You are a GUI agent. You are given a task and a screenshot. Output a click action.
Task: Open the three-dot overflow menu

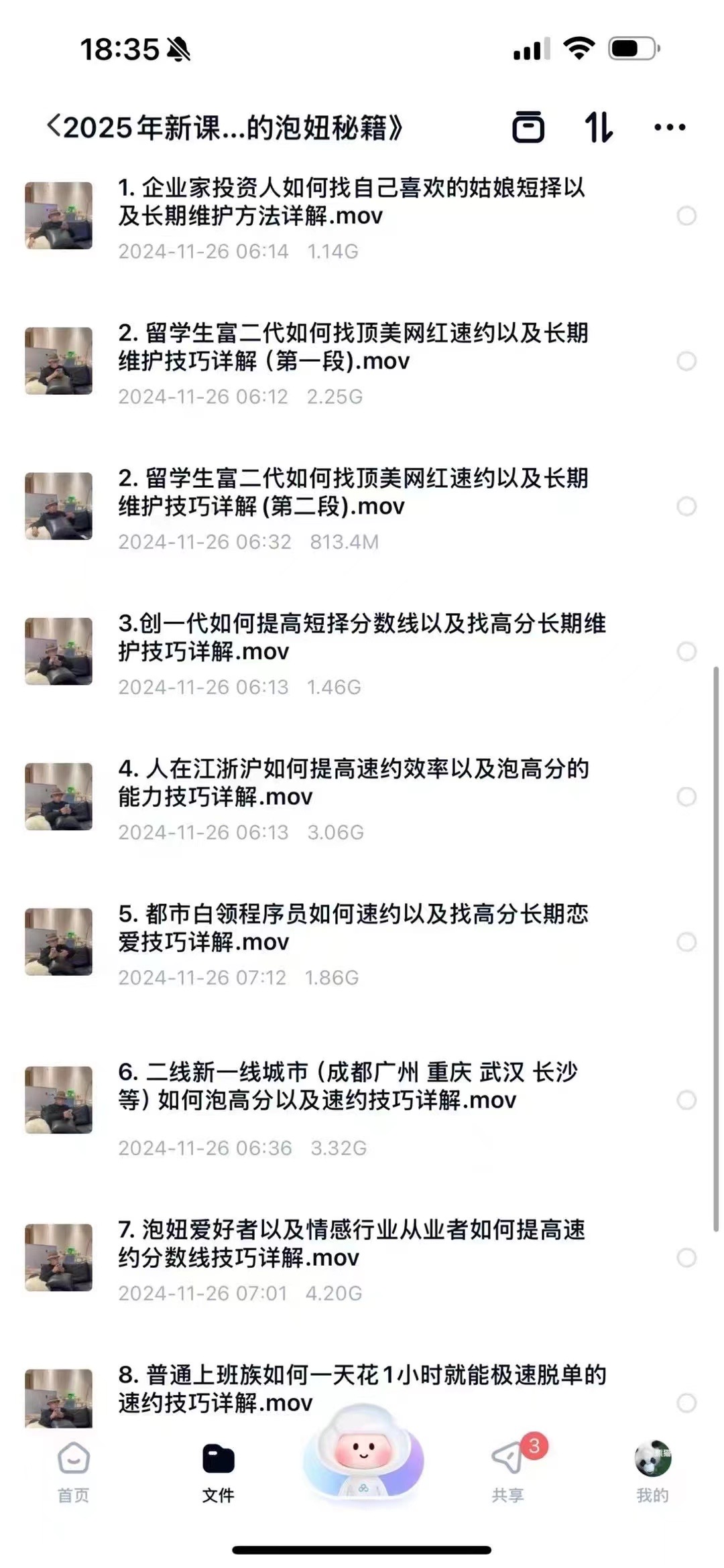670,127
